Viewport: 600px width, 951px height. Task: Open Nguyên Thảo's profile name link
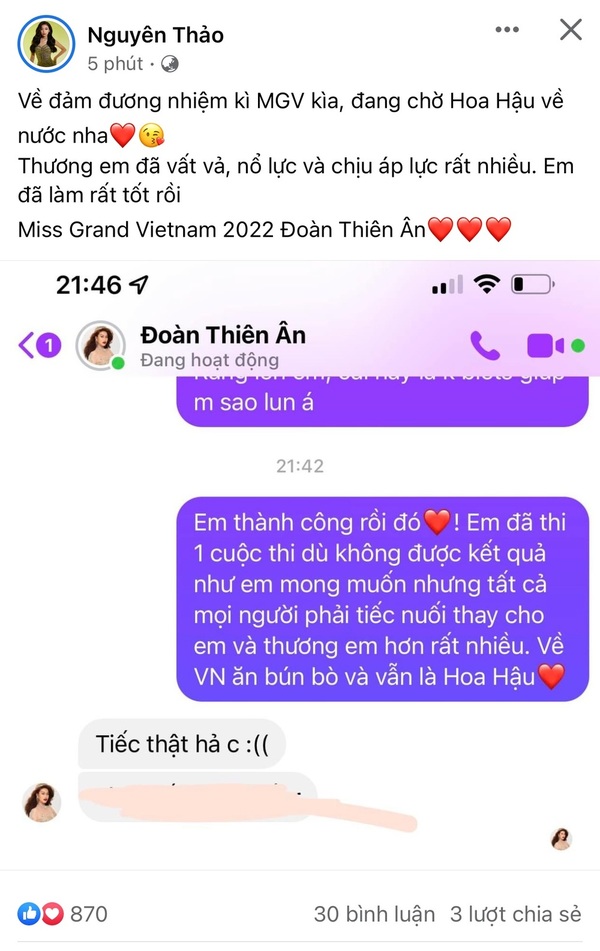[155, 35]
